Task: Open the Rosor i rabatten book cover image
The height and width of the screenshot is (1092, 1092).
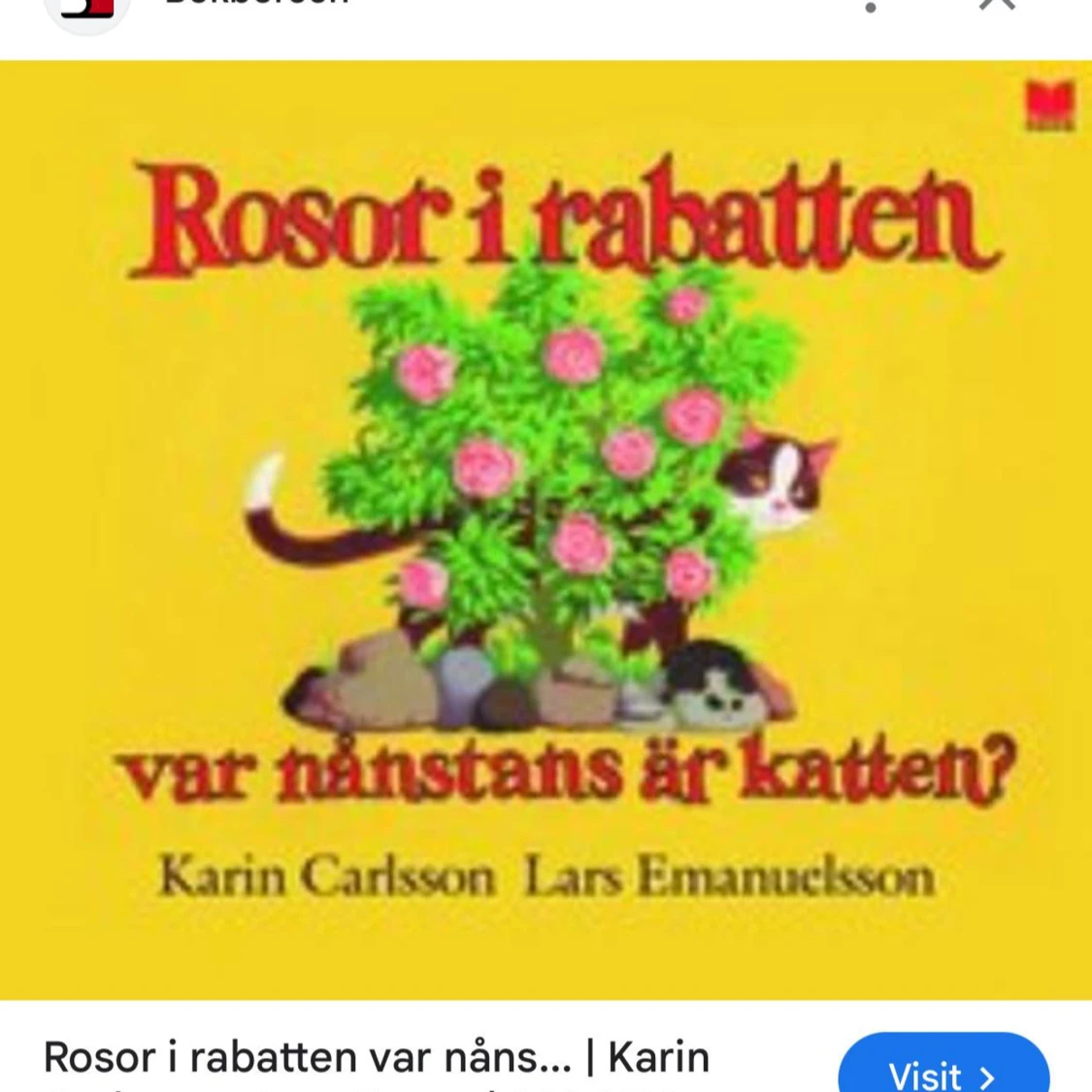Action: pyautogui.click(x=546, y=530)
